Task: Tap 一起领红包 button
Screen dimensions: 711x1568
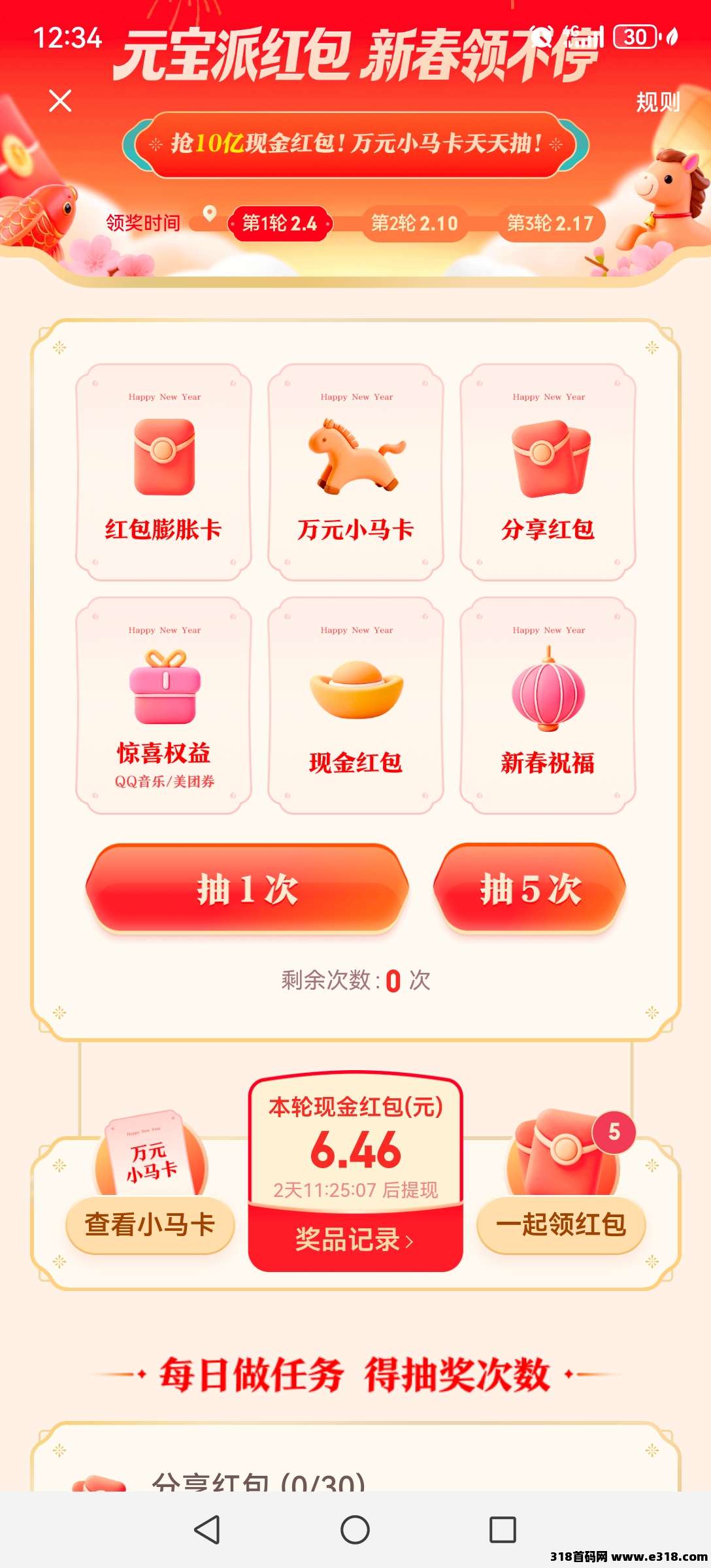Action: [x=561, y=1224]
